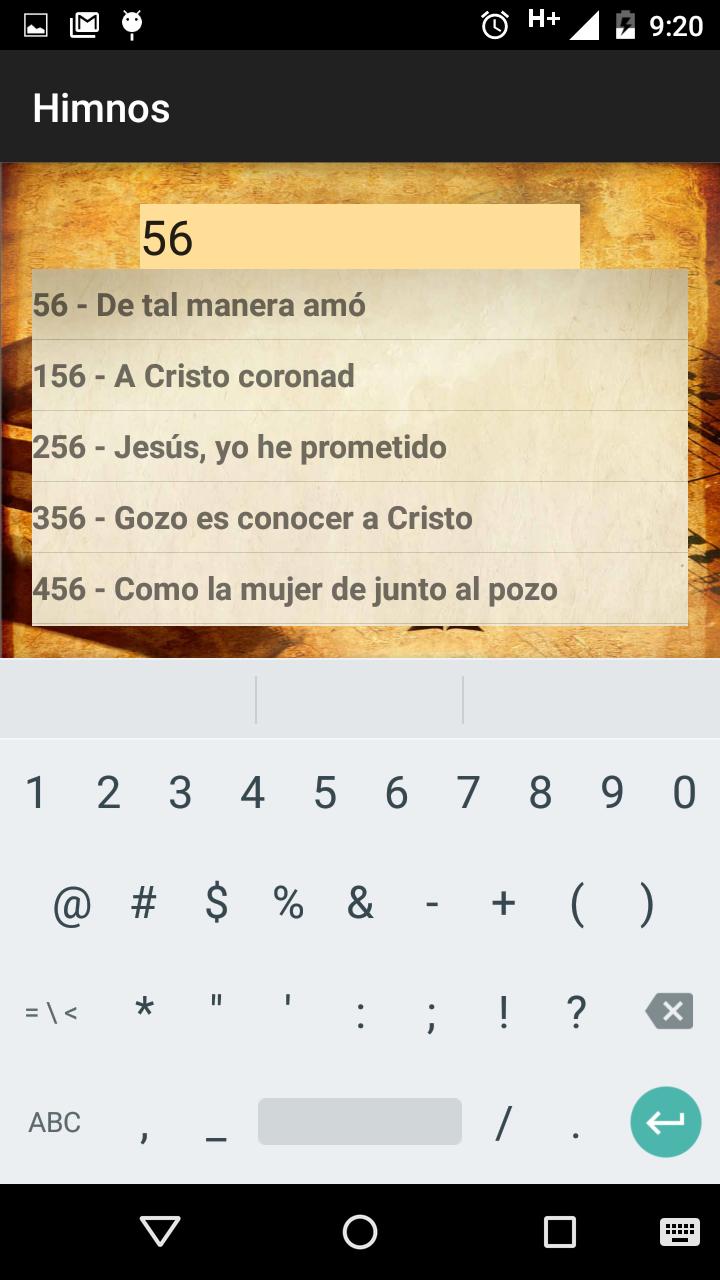The image size is (720, 1280).
Task: Open hymn 456 - Como la mujer de junto al pozo
Action: 360,589
